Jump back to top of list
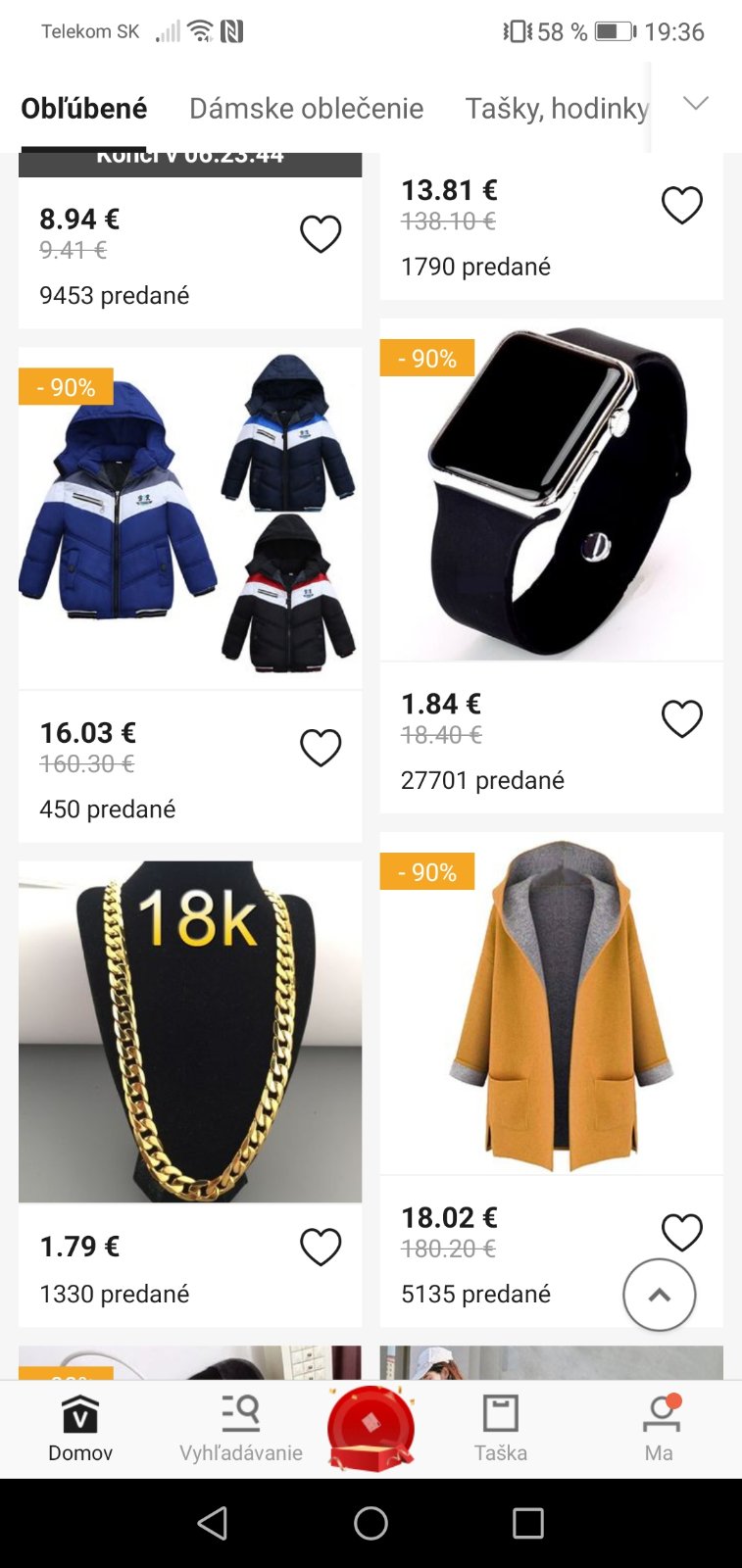 tap(660, 1295)
